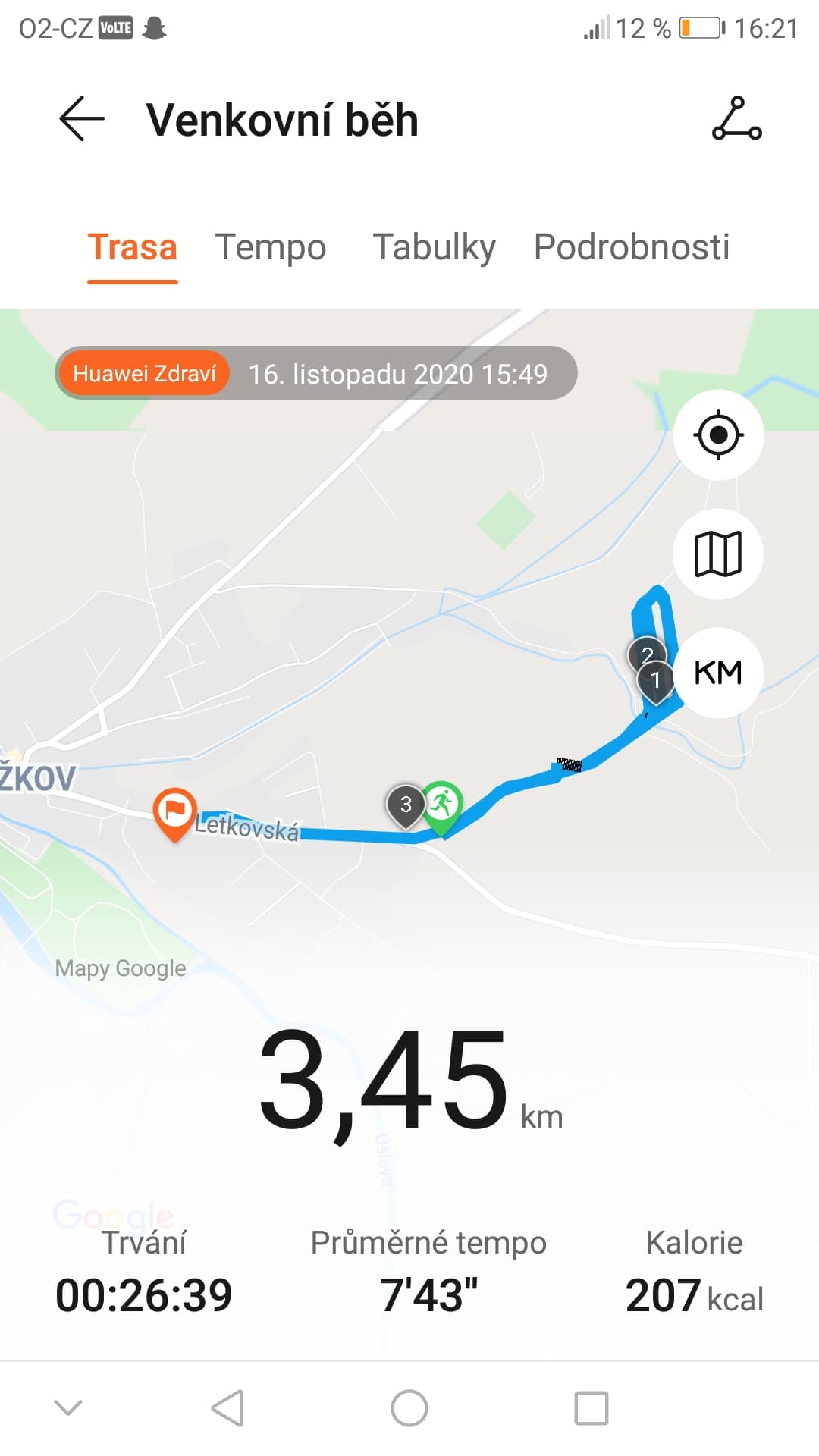
Task: Open the recent apps square button
Action: [591, 1408]
